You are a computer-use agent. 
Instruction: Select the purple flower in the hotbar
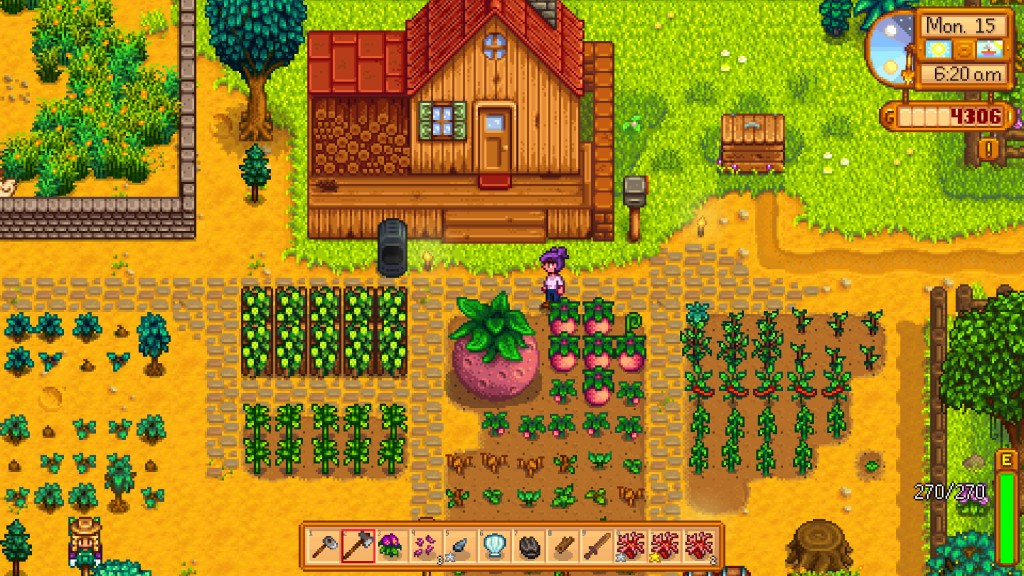(x=392, y=546)
